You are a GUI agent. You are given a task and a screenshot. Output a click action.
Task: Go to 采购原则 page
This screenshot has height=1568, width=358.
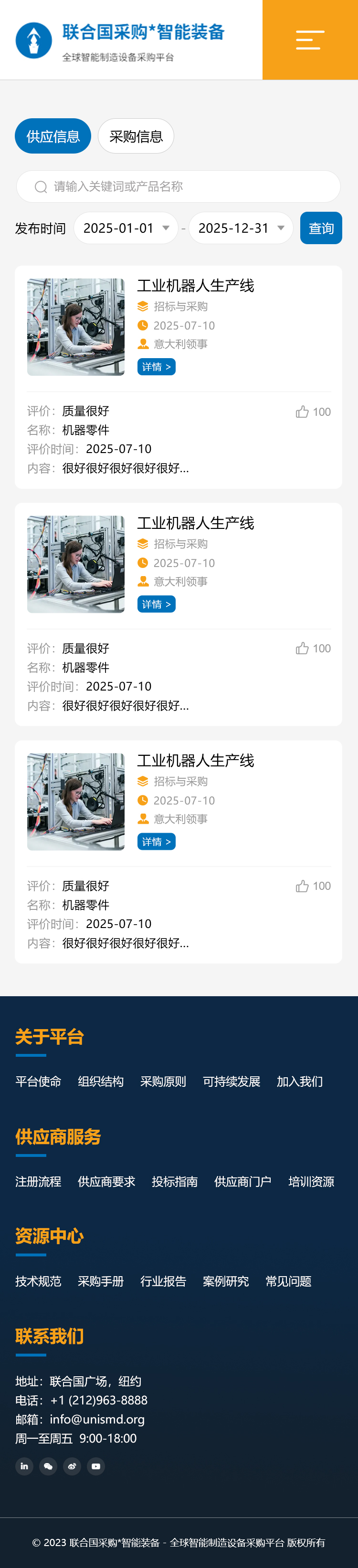click(x=163, y=1082)
